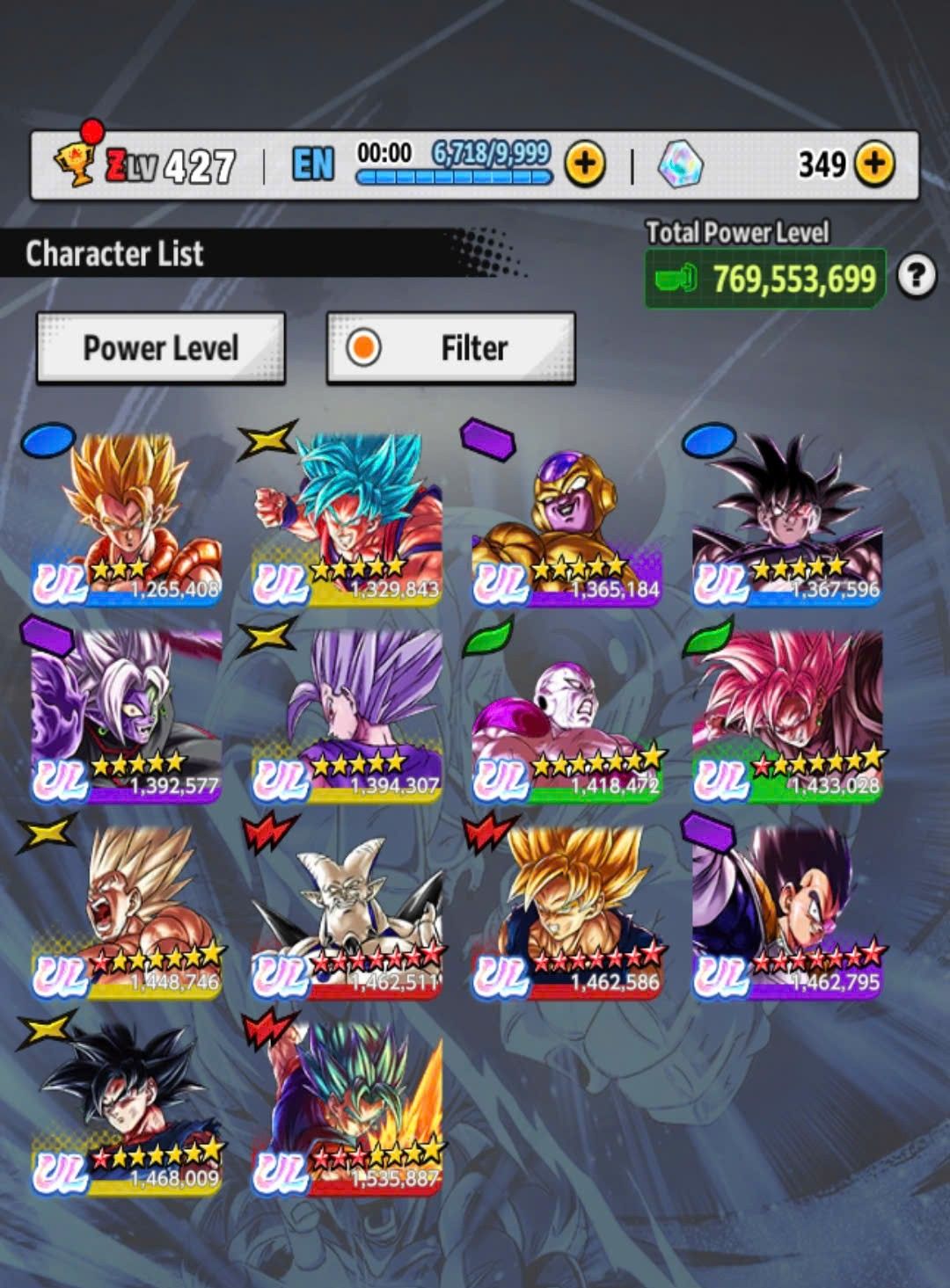The image size is (950, 1288).
Task: View character with power level 1,462,586
Action: coord(567,912)
